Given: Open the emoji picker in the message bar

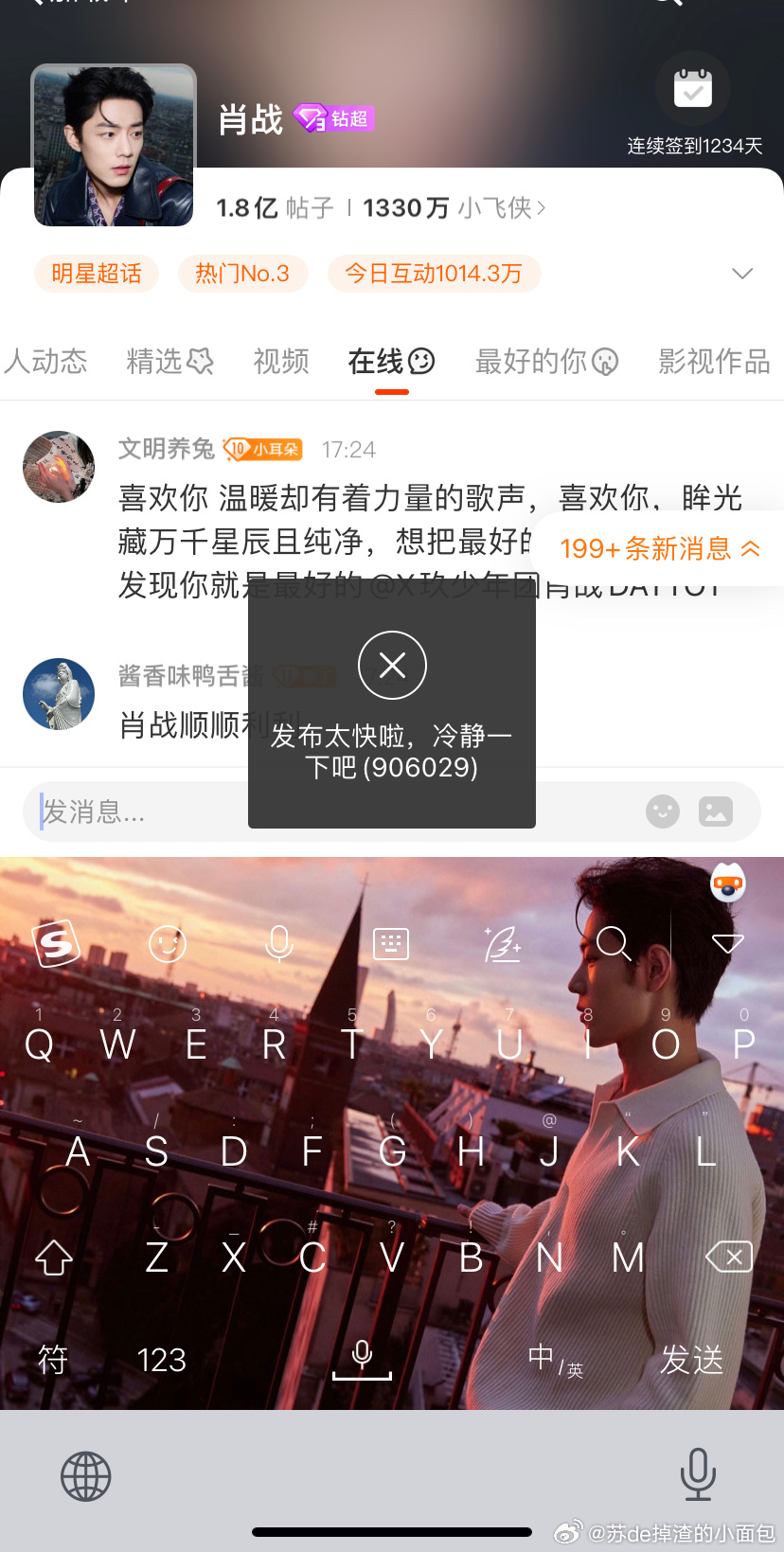Looking at the screenshot, I should pos(663,811).
